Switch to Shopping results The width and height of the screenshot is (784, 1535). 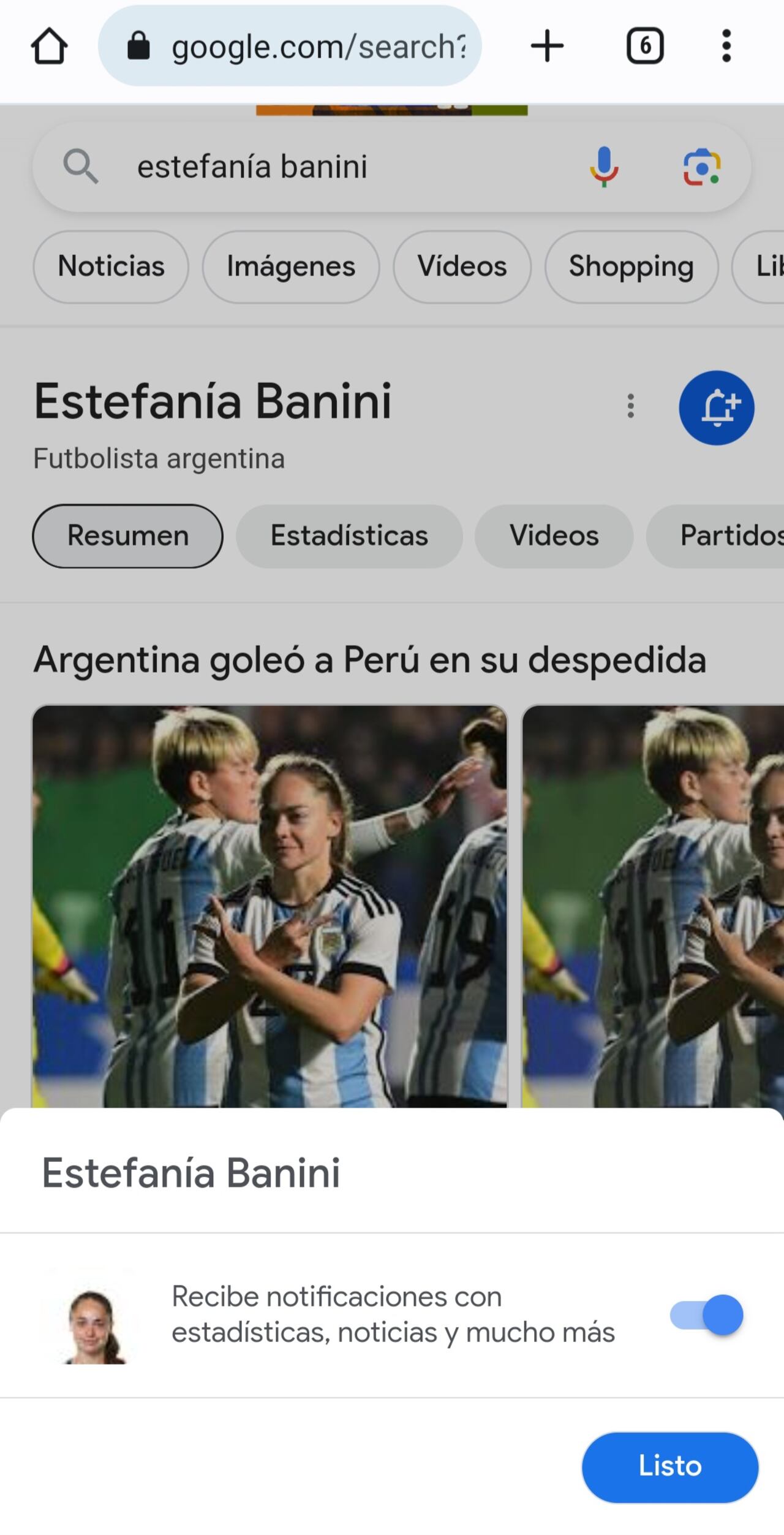pos(631,267)
